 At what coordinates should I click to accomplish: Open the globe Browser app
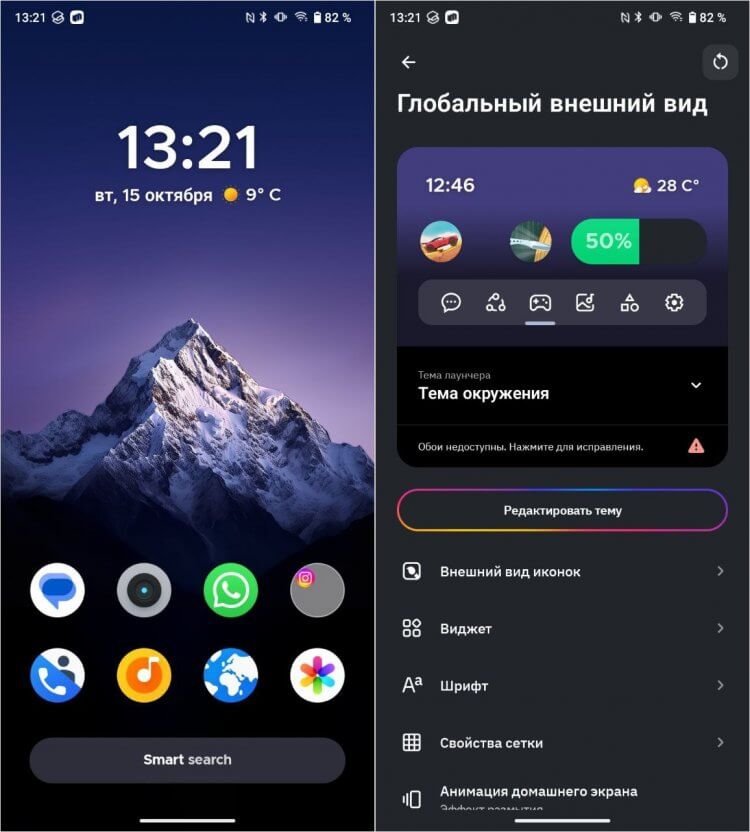tap(231, 676)
